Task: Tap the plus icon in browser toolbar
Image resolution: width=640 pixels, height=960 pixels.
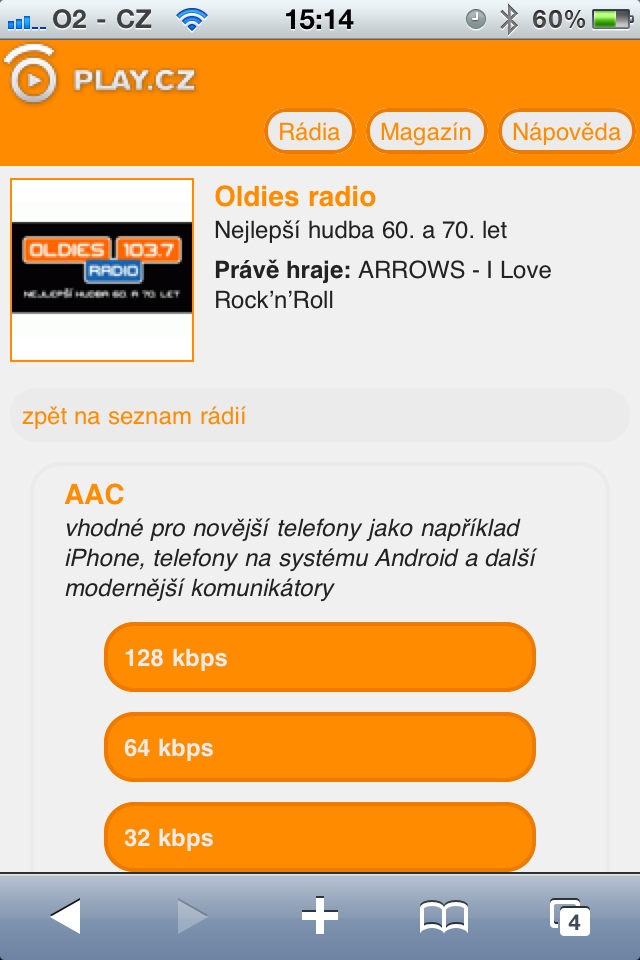Action: 320,915
